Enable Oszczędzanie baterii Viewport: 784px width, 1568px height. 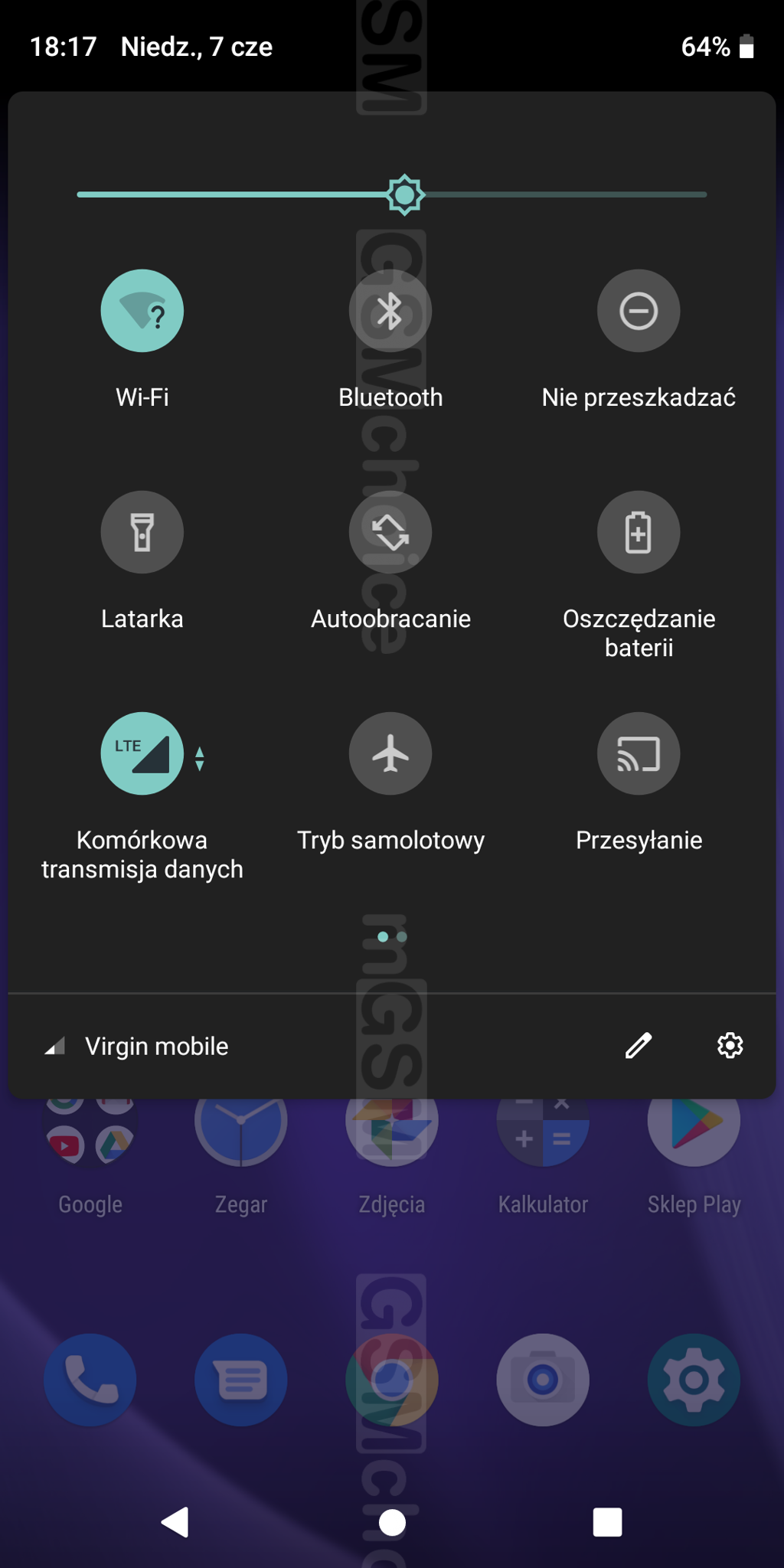[x=639, y=532]
